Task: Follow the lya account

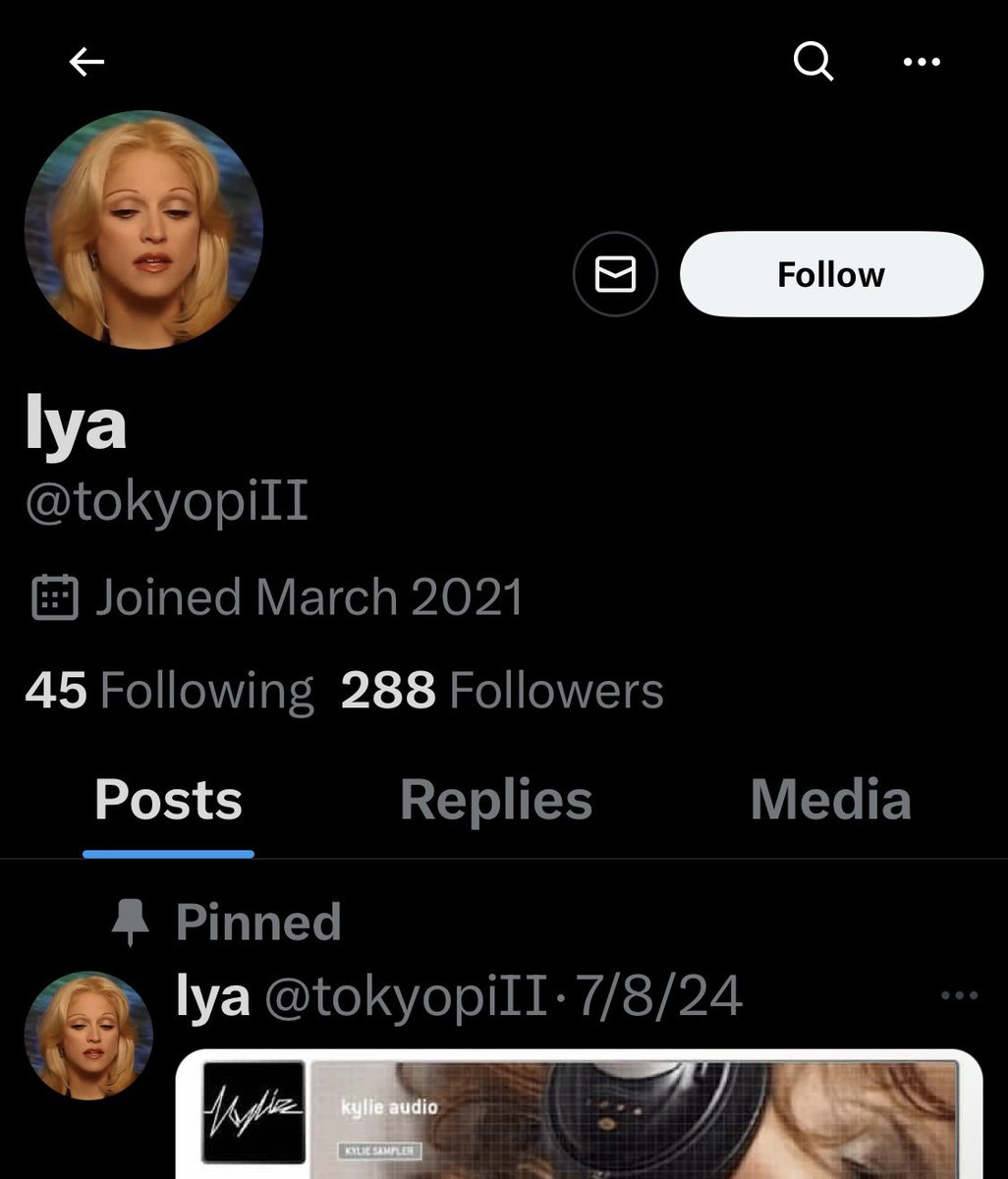Action: click(x=831, y=274)
